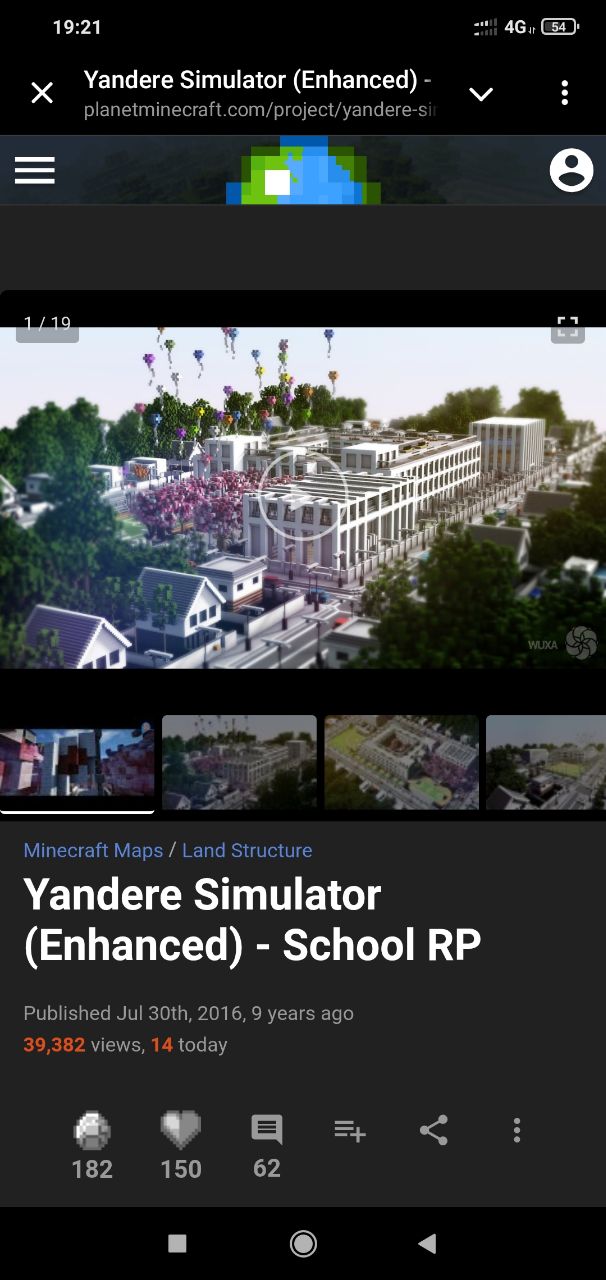The image size is (606, 1280).
Task: Favorite this project with the heart
Action: (181, 1133)
